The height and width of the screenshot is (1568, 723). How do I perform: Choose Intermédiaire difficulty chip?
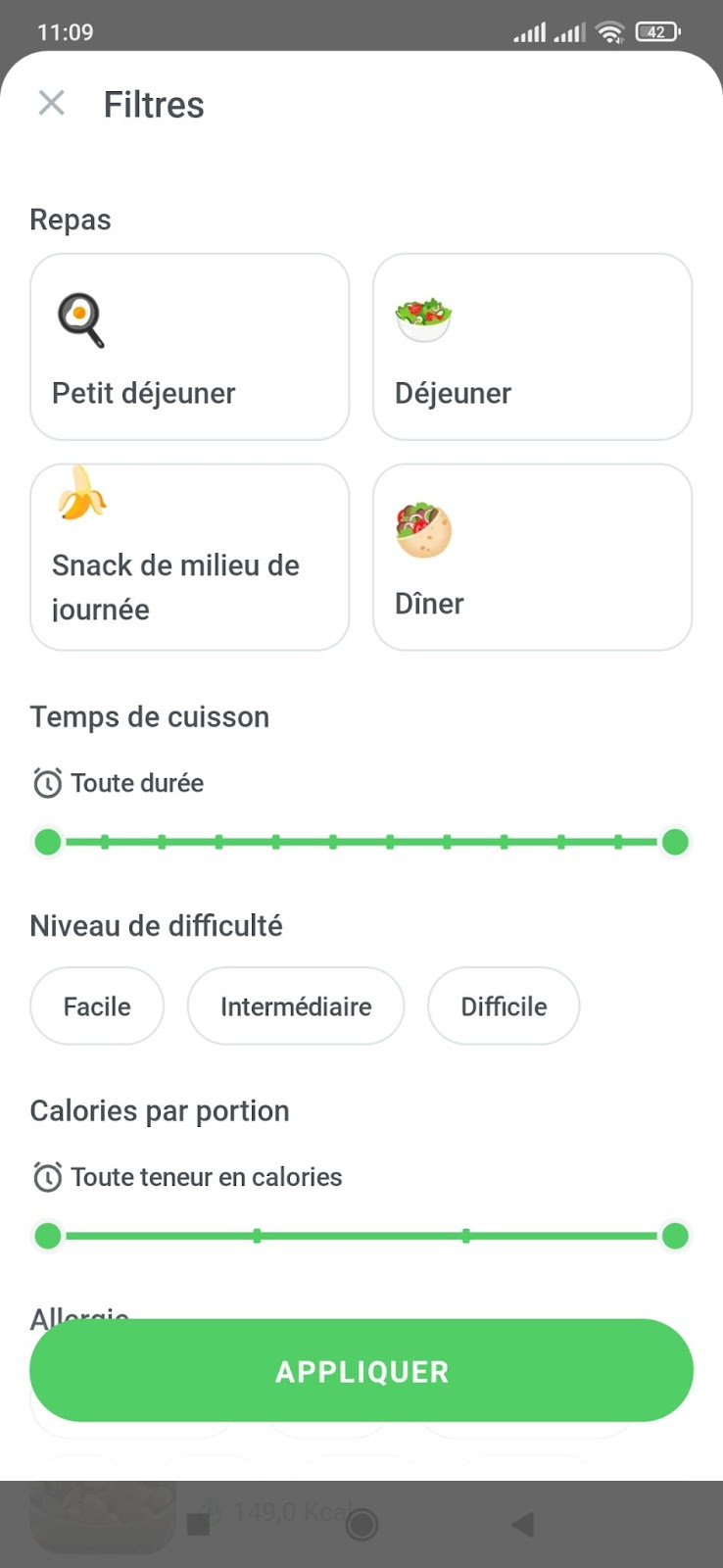pos(296,1006)
